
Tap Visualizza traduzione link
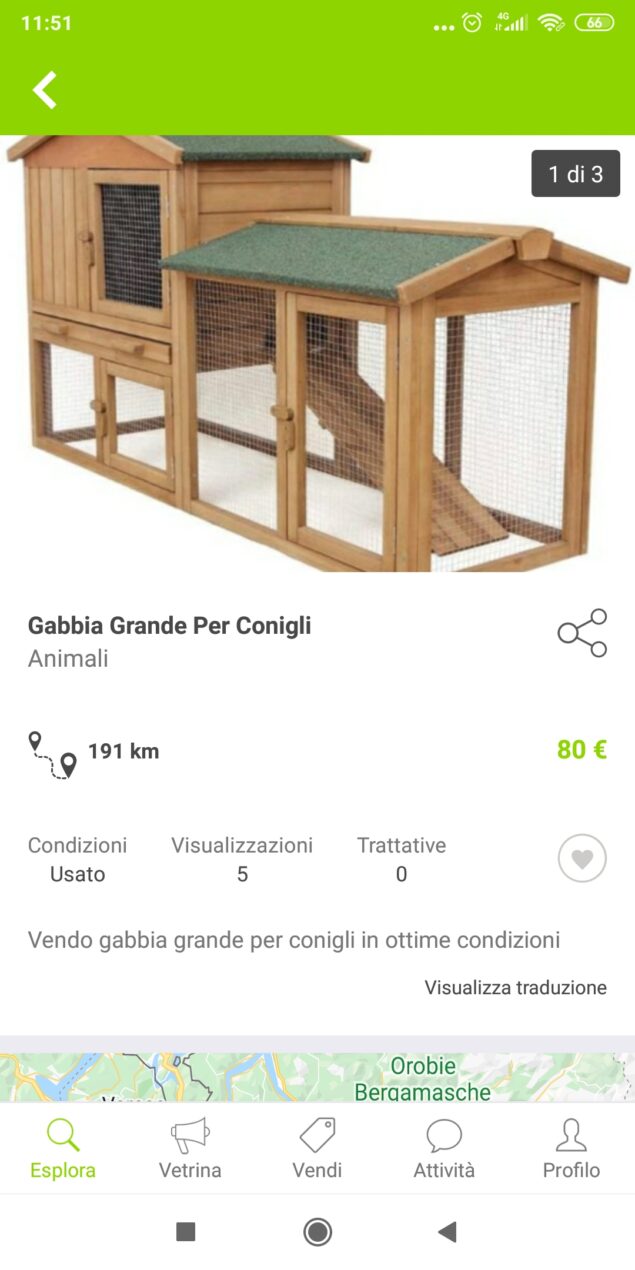click(515, 987)
